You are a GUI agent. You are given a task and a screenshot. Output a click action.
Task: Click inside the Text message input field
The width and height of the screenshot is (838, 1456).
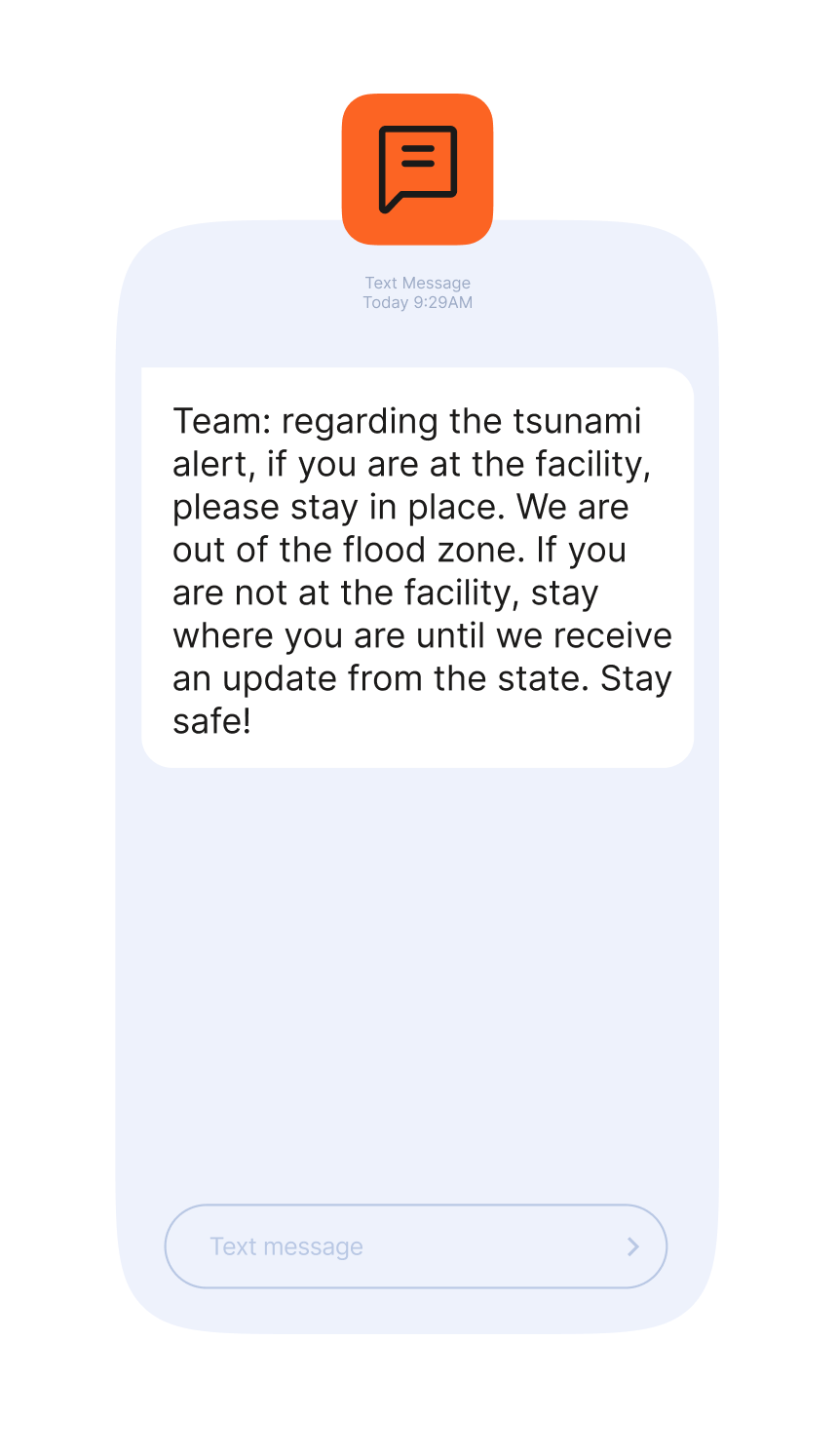coord(390,1245)
